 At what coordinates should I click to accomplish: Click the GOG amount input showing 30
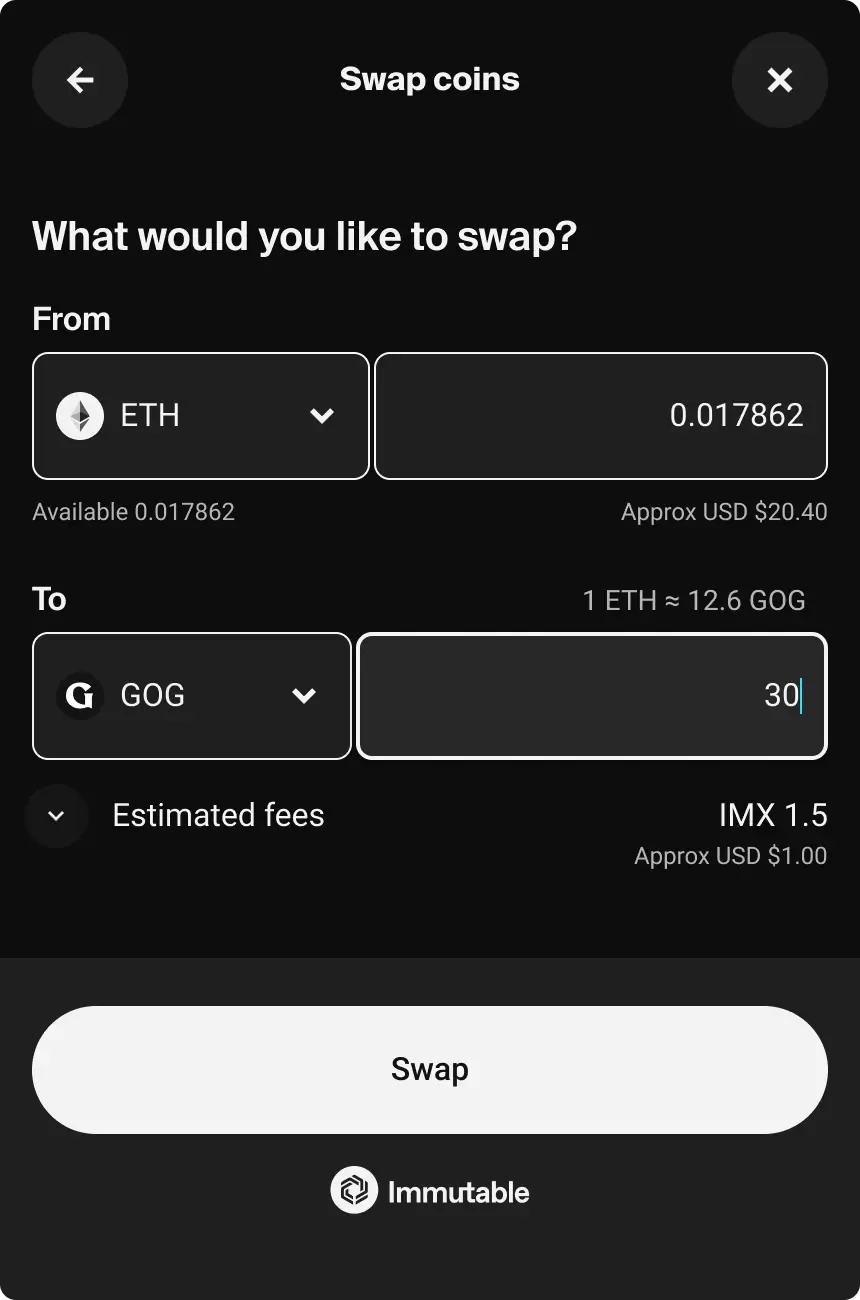[x=592, y=695]
